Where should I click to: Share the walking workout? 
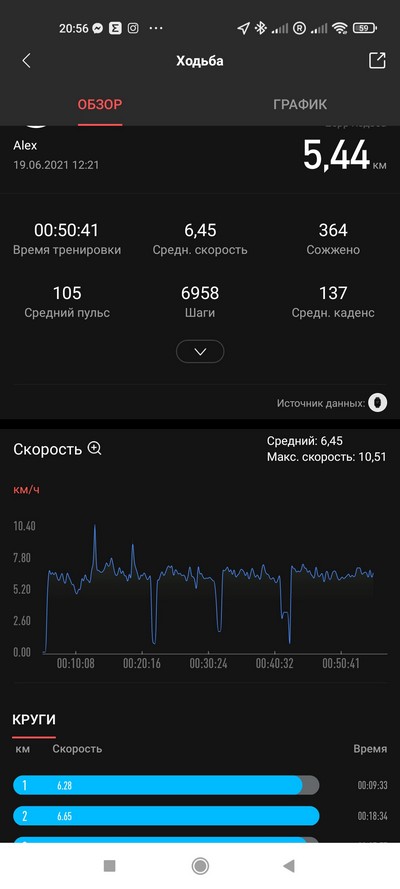[x=377, y=61]
